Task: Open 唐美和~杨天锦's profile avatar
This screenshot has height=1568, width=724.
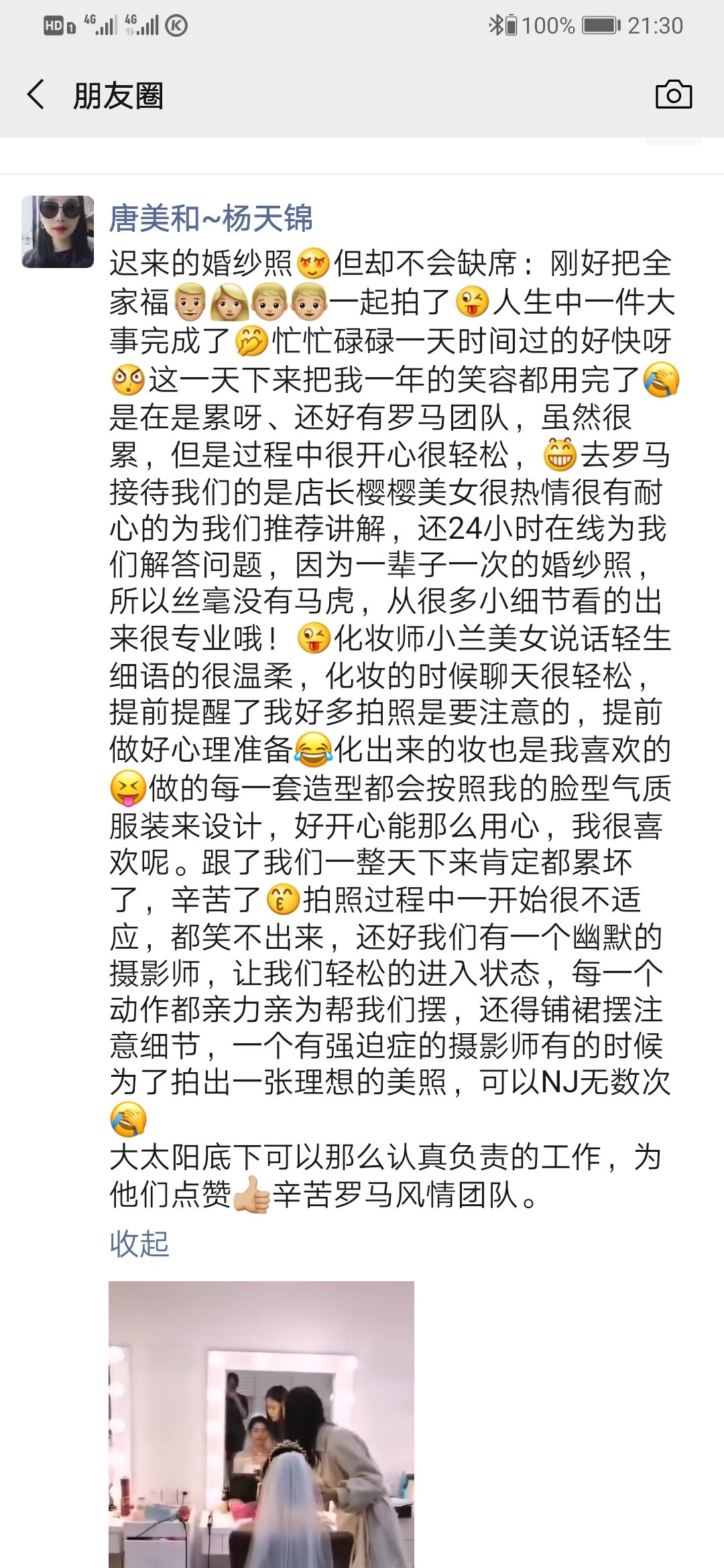Action: point(58,232)
